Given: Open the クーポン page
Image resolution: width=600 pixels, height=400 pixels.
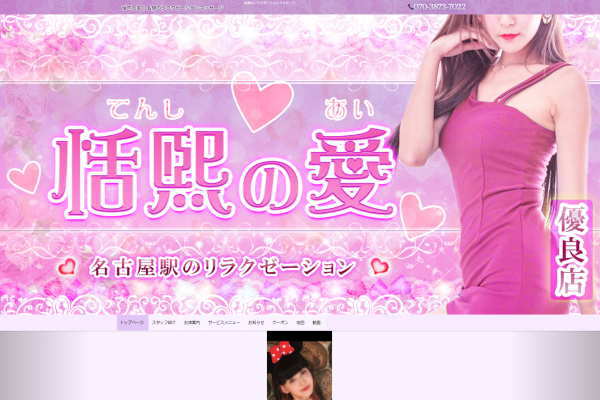Looking at the screenshot, I should click(281, 323).
